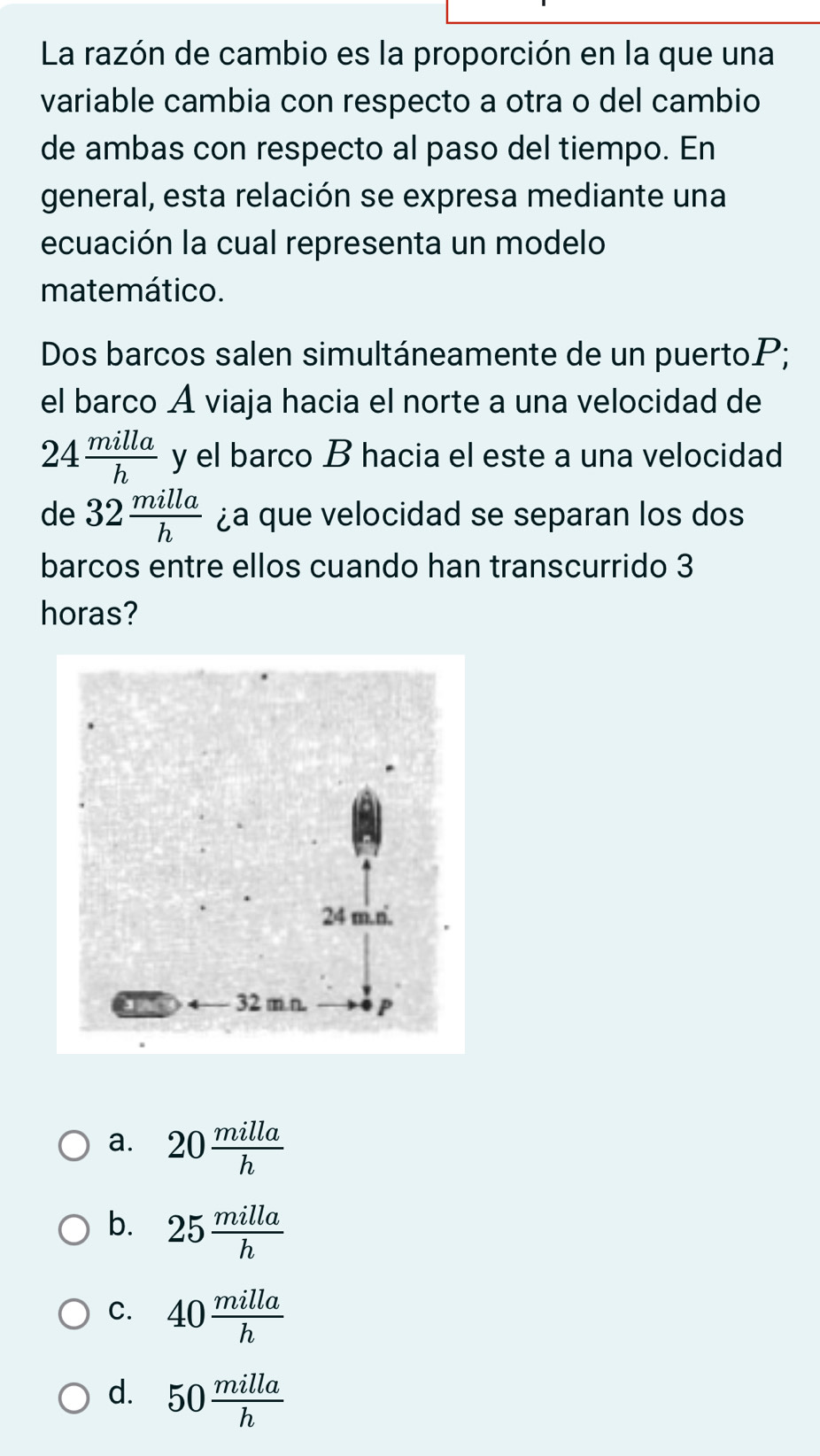Mark option c. 40 milla/h
Viewport: 820px width, 1456px height.
[74, 1314]
